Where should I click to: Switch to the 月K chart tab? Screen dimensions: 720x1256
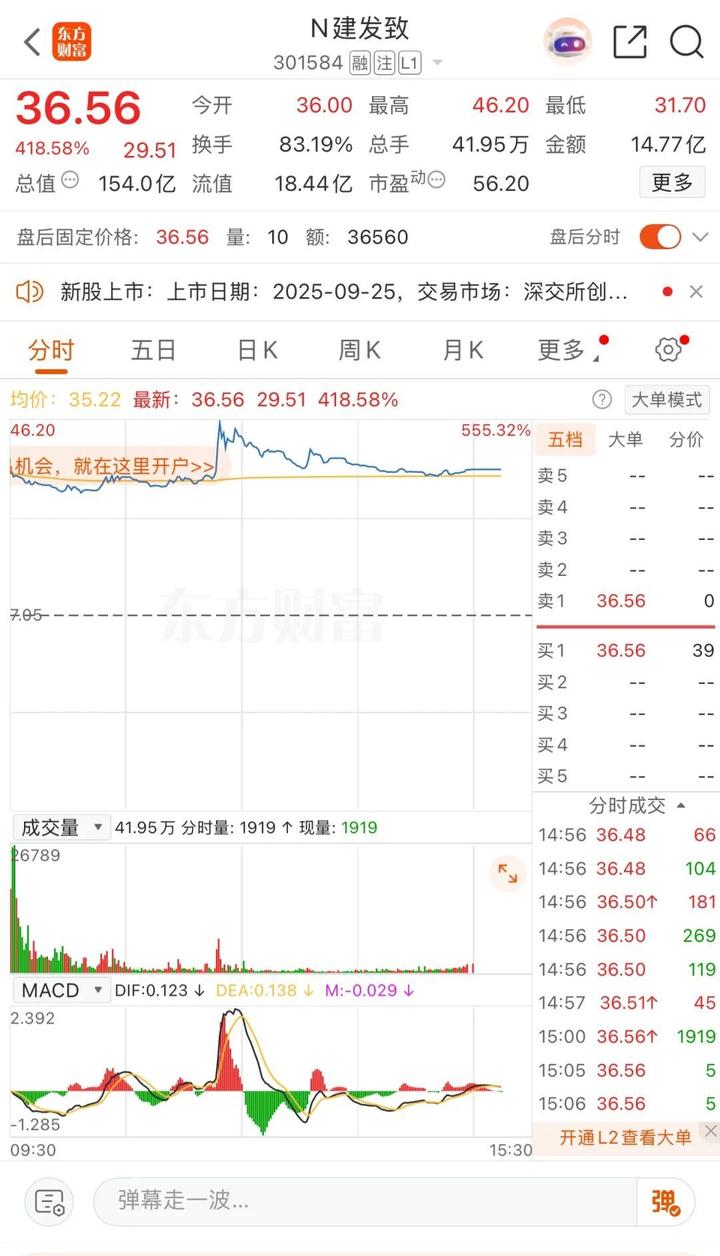[x=462, y=350]
